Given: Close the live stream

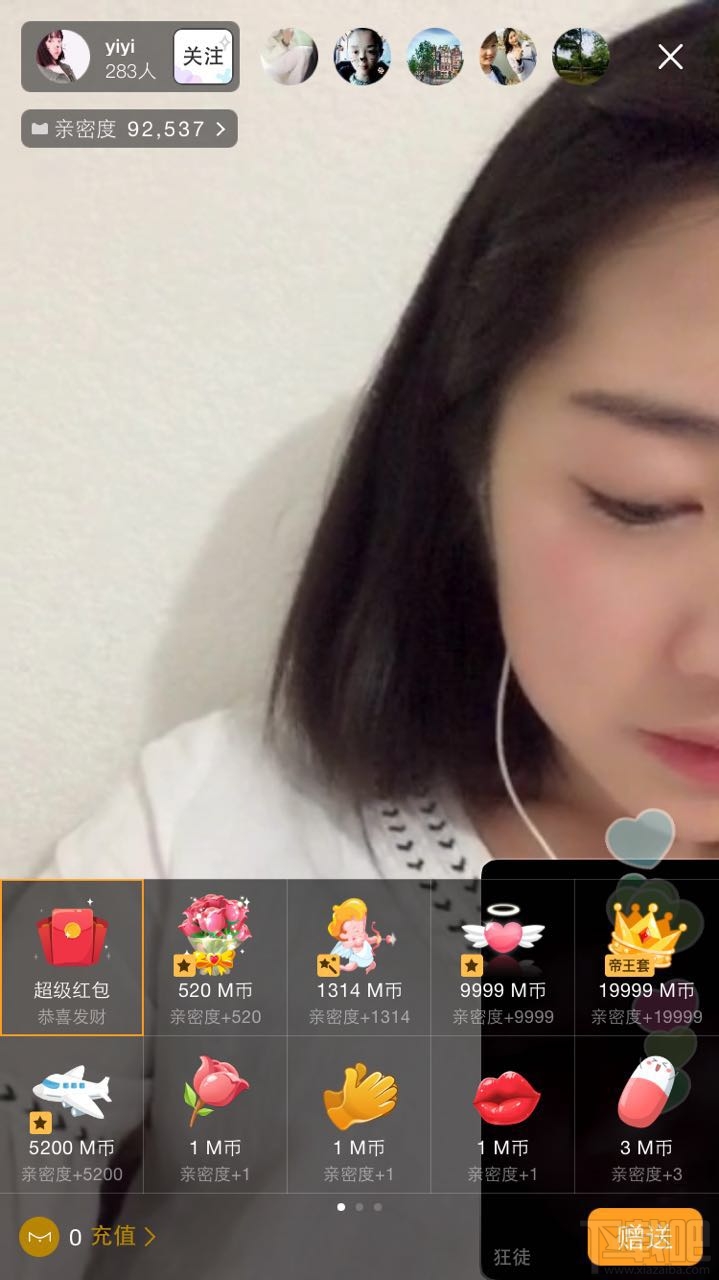Looking at the screenshot, I should [x=670, y=57].
